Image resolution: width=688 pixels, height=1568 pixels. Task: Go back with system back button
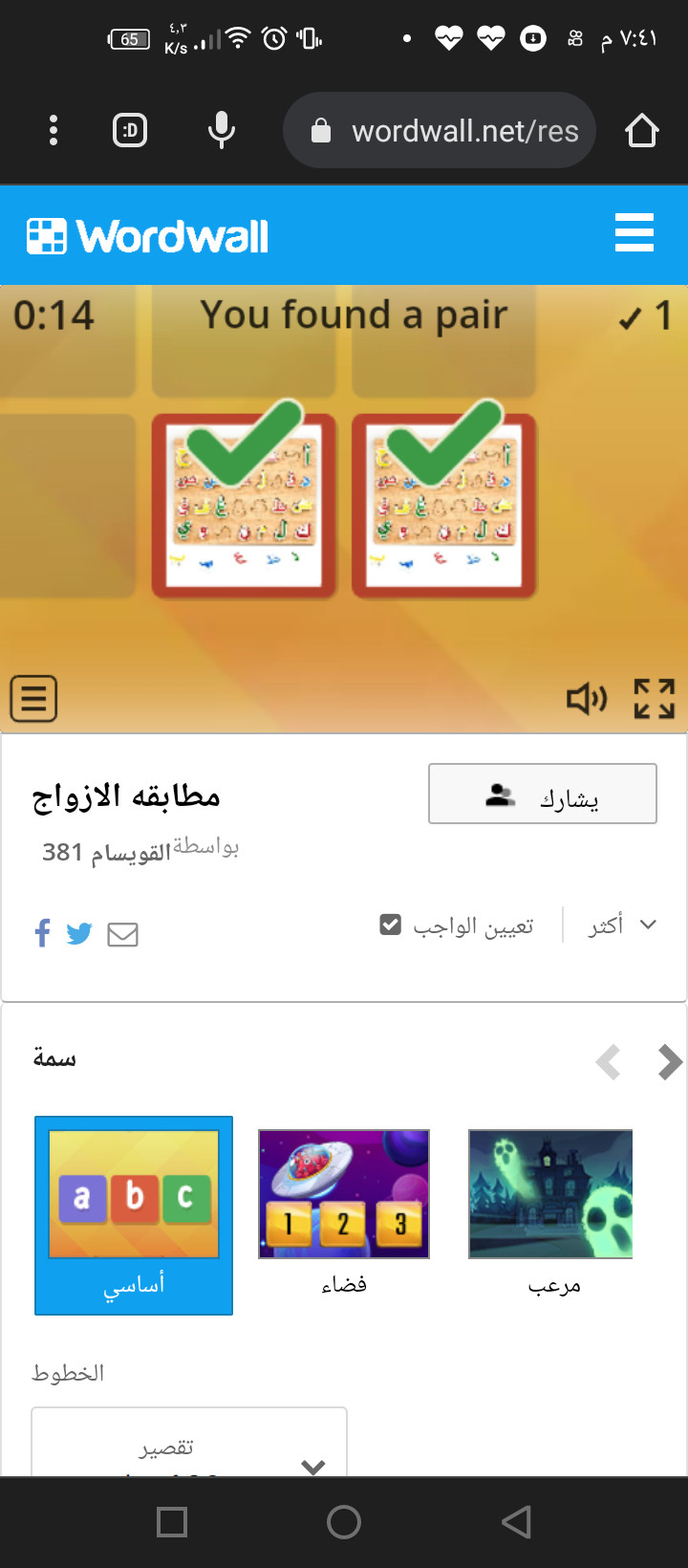[x=516, y=1521]
